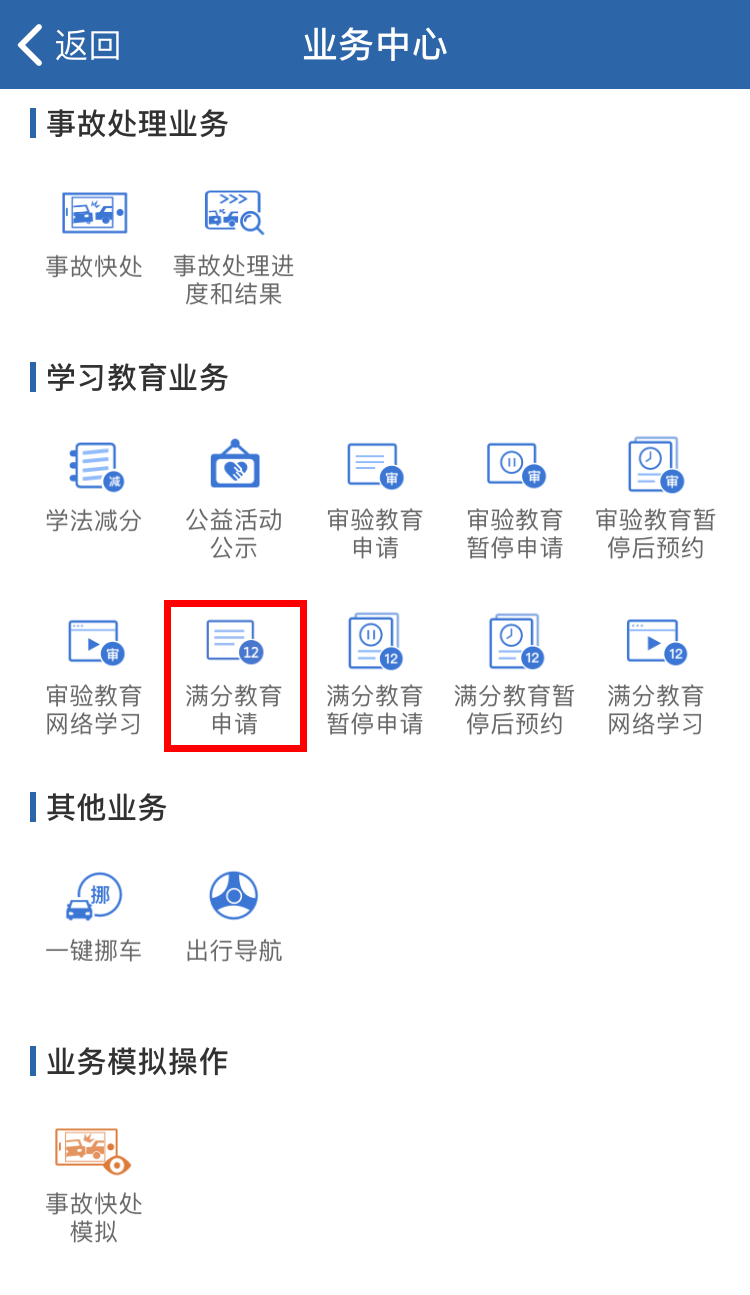Open 审验教育暂停申请
Image resolution: width=750 pixels, height=1295 pixels.
[x=515, y=499]
